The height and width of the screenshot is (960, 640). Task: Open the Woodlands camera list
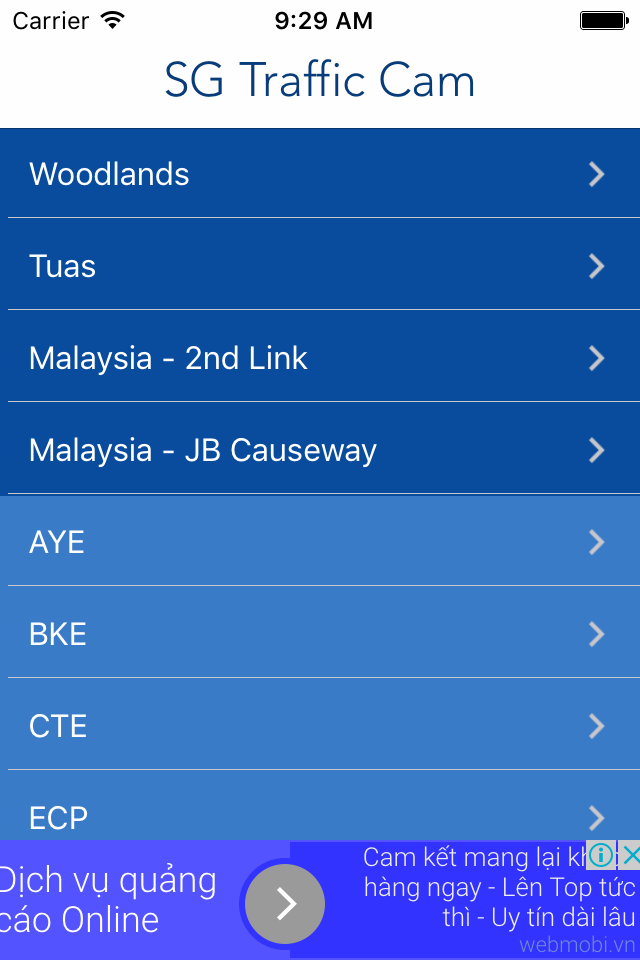click(320, 174)
